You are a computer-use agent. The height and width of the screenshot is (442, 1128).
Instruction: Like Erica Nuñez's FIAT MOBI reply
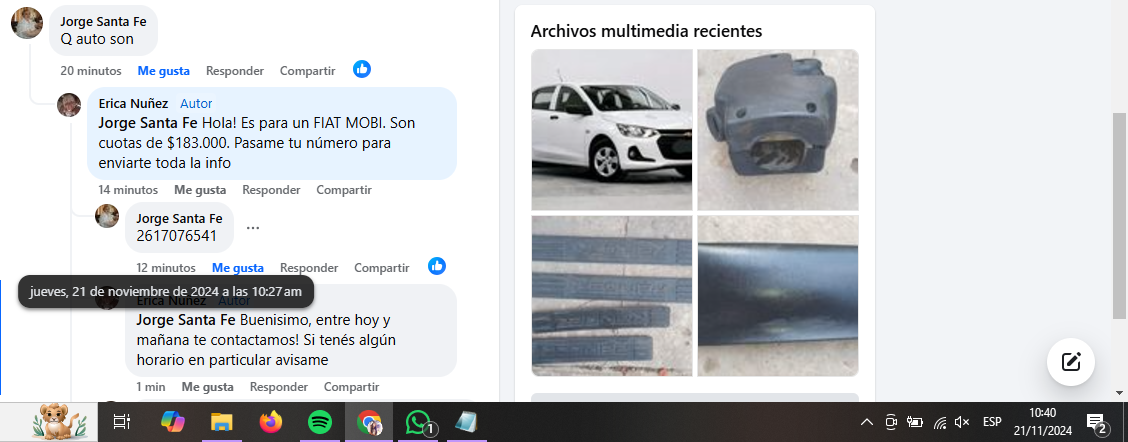point(199,190)
